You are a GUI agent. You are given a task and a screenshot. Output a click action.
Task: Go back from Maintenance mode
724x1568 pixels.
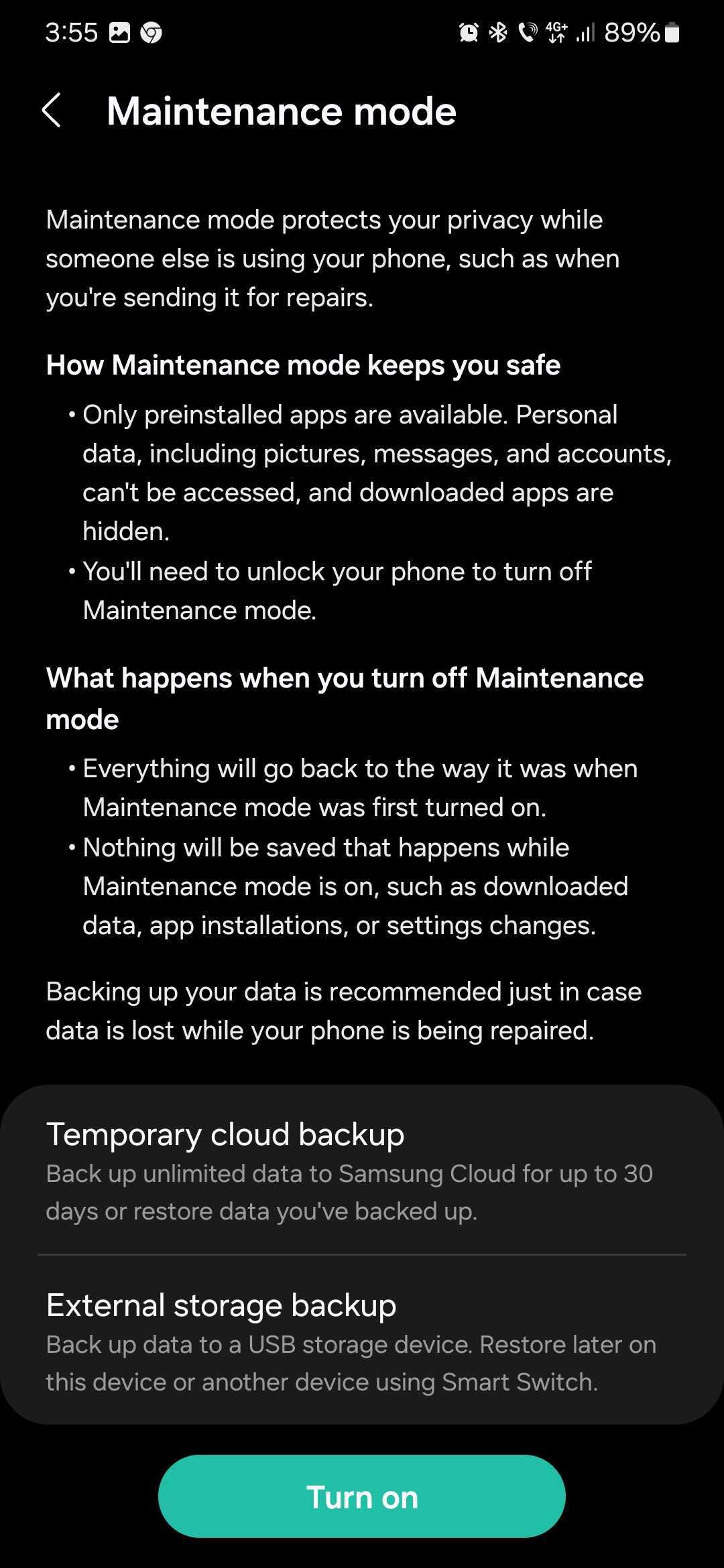(52, 111)
